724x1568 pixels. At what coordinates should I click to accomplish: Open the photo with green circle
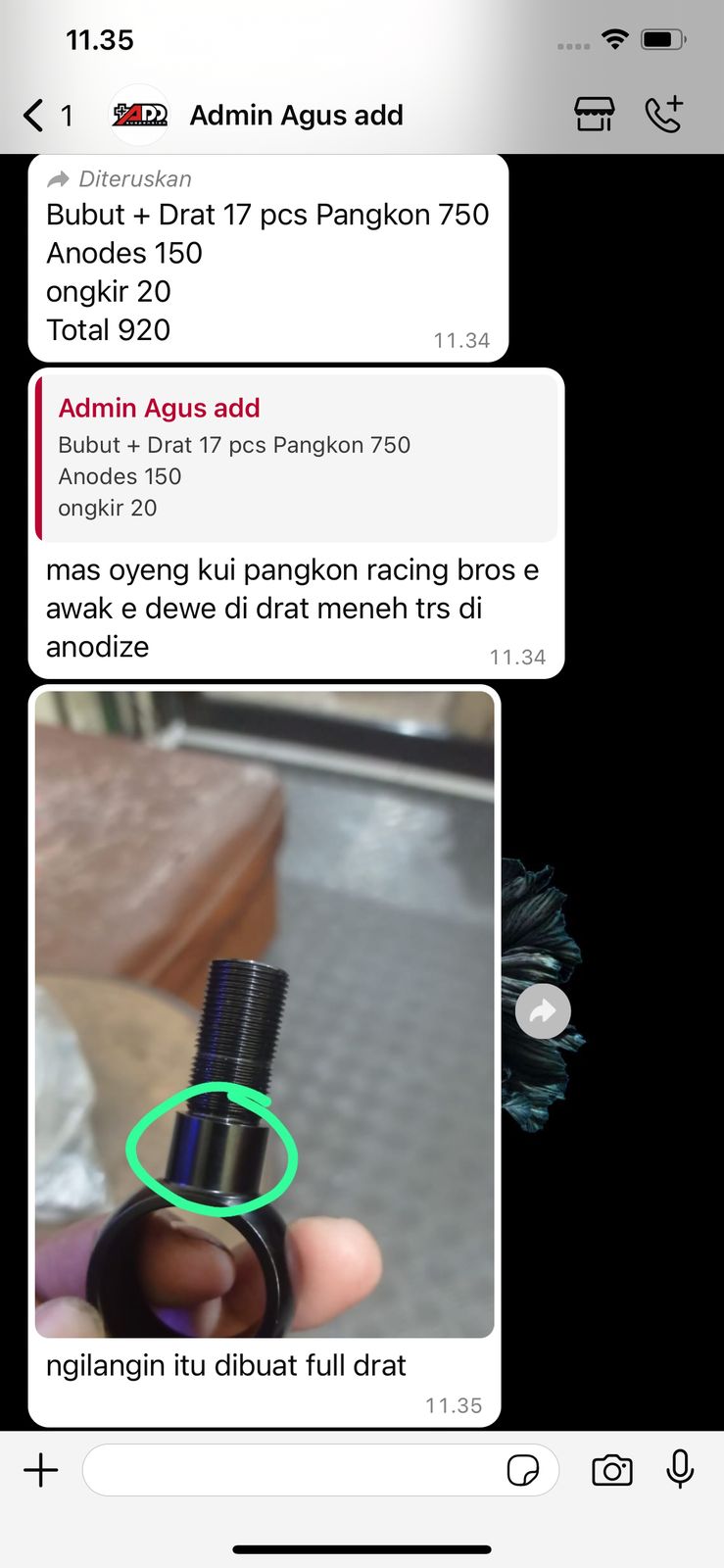tap(265, 1014)
